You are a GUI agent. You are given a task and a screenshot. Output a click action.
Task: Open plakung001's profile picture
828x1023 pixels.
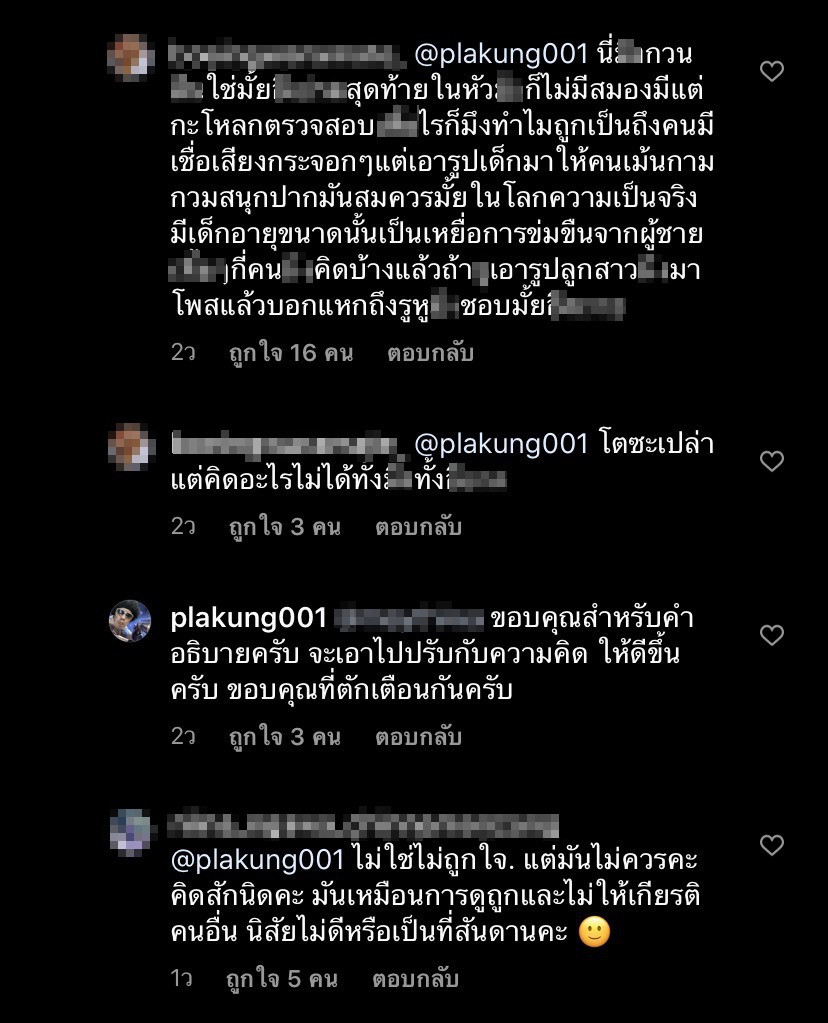130,622
